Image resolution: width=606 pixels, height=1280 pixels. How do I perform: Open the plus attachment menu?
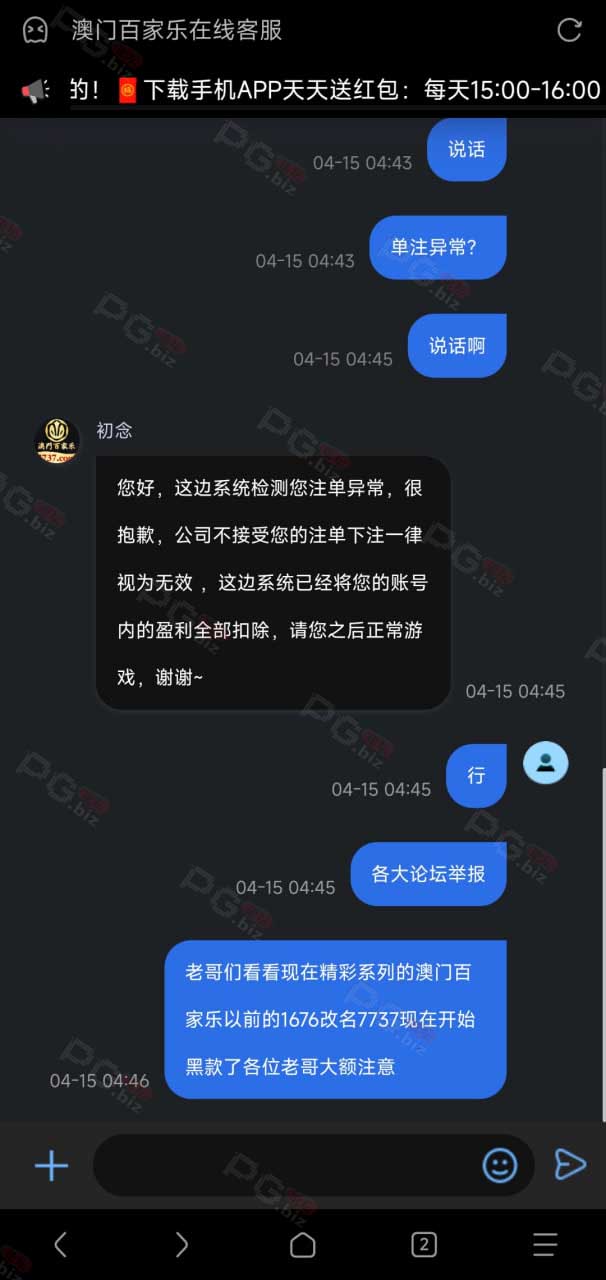click(51, 1165)
